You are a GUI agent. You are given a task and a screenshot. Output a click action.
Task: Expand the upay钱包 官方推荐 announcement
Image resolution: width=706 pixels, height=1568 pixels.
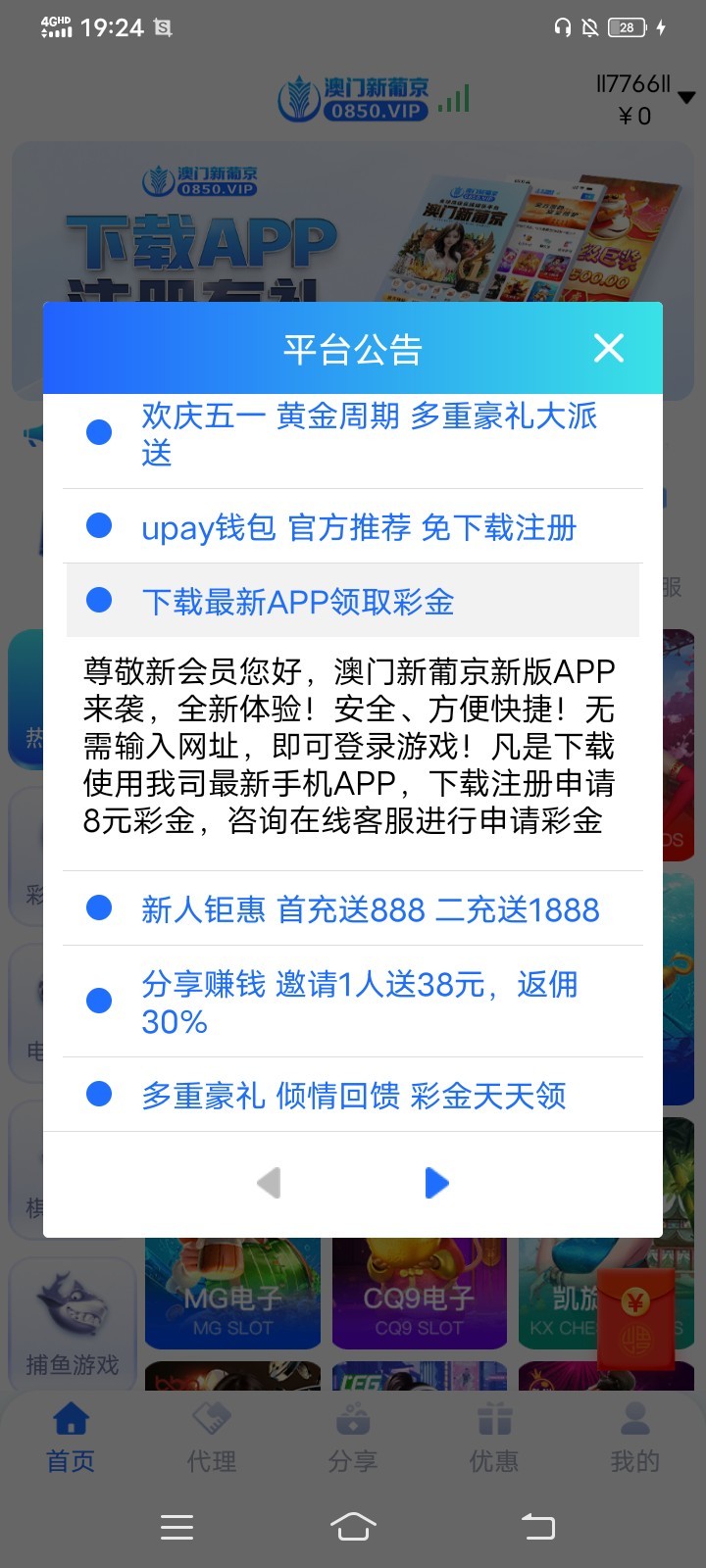(x=359, y=527)
